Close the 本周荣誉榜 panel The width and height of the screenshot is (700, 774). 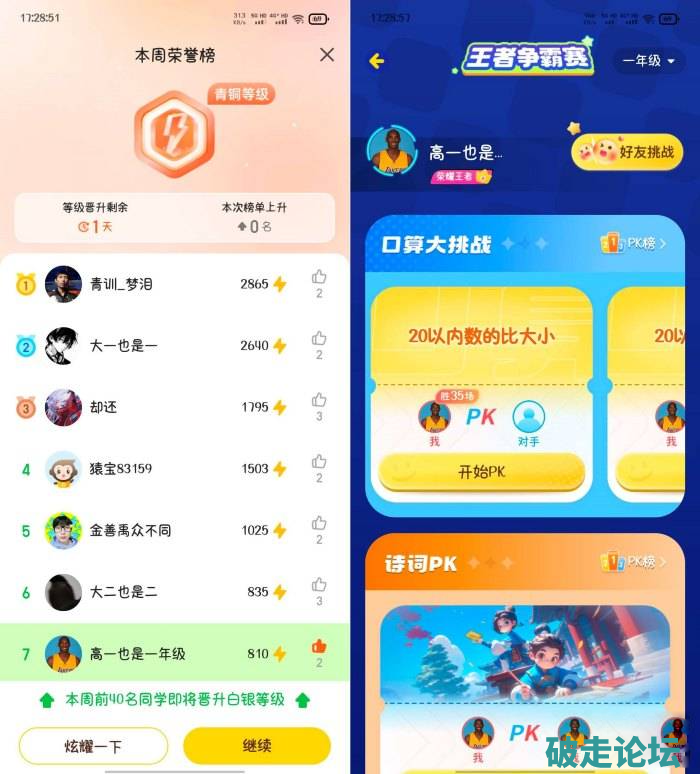pyautogui.click(x=327, y=55)
